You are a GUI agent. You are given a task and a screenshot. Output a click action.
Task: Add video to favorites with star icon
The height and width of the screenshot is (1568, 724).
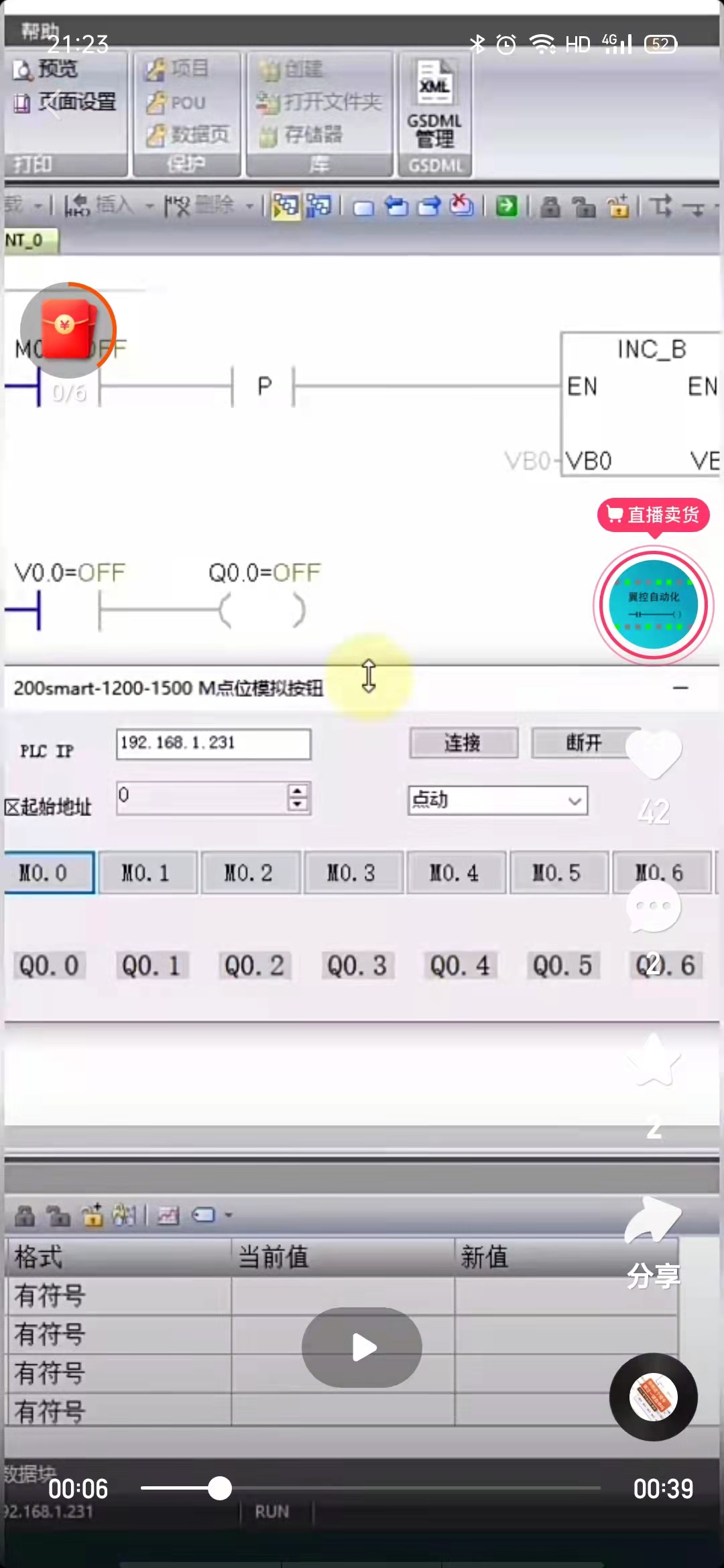[x=654, y=1061]
